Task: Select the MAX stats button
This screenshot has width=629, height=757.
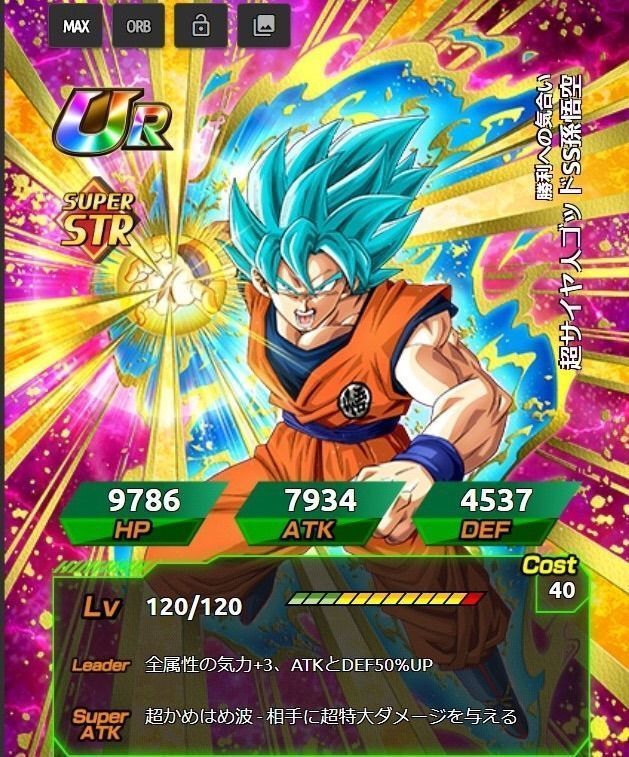Action: (76, 27)
